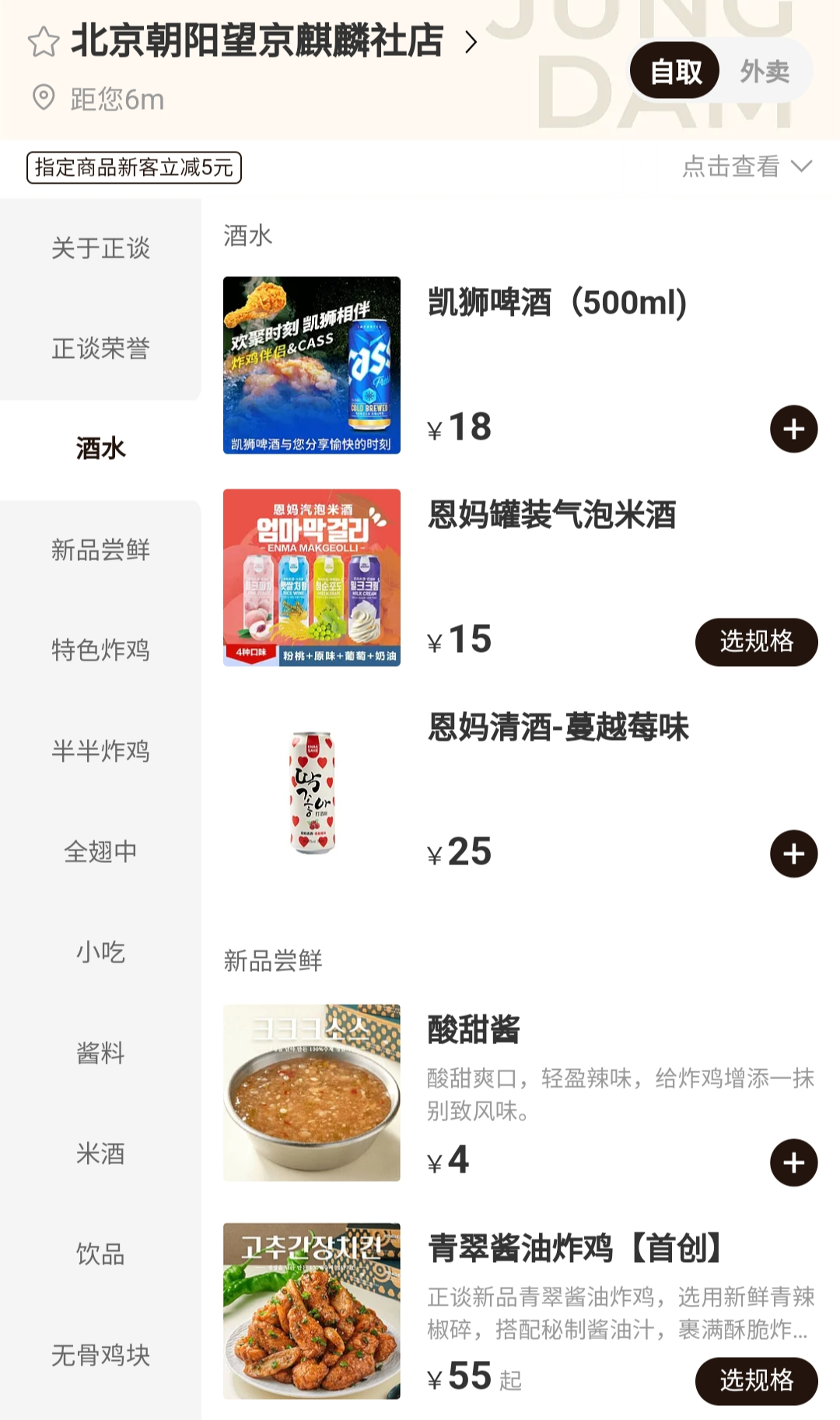
Task: Select the 自取 pickup option
Action: coord(675,72)
